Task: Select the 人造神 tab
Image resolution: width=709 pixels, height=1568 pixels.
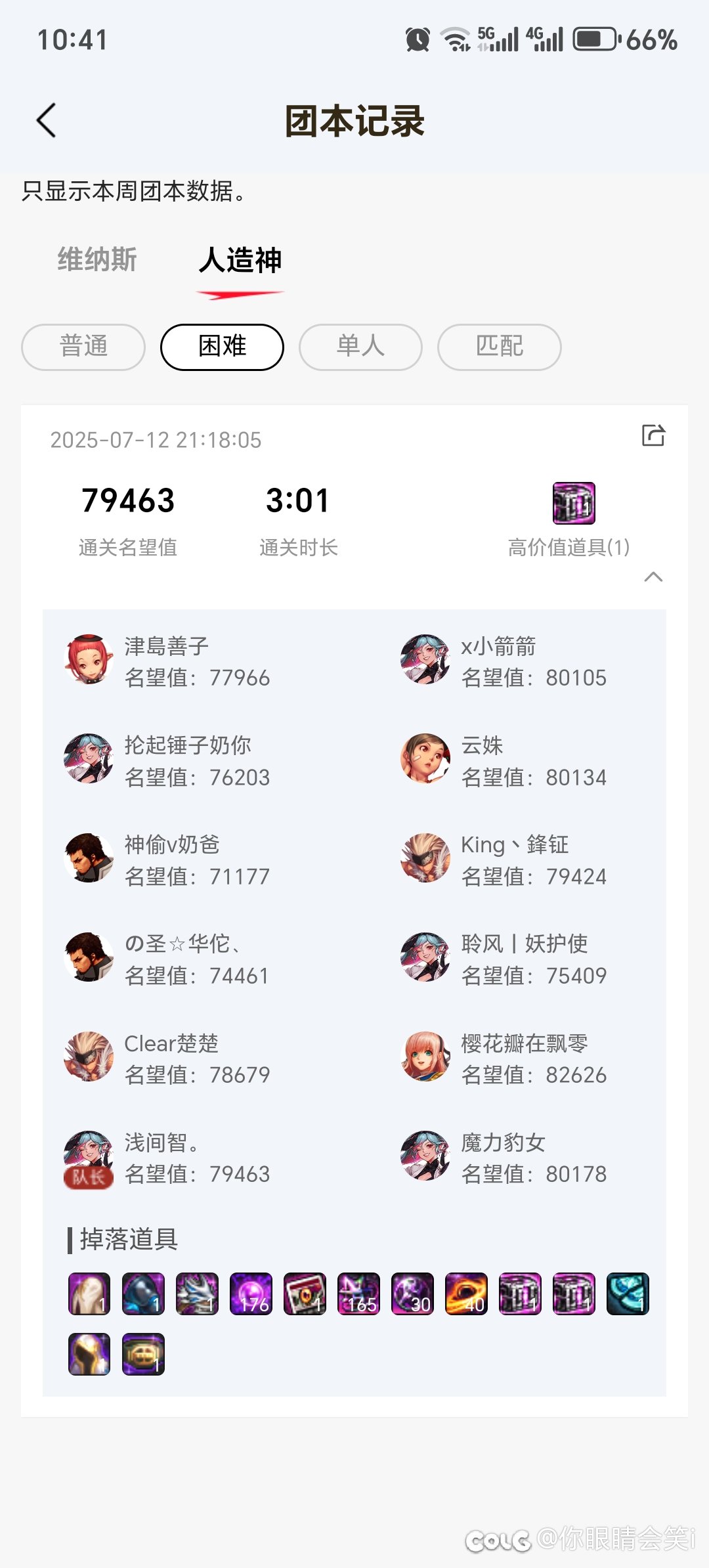Action: click(240, 261)
